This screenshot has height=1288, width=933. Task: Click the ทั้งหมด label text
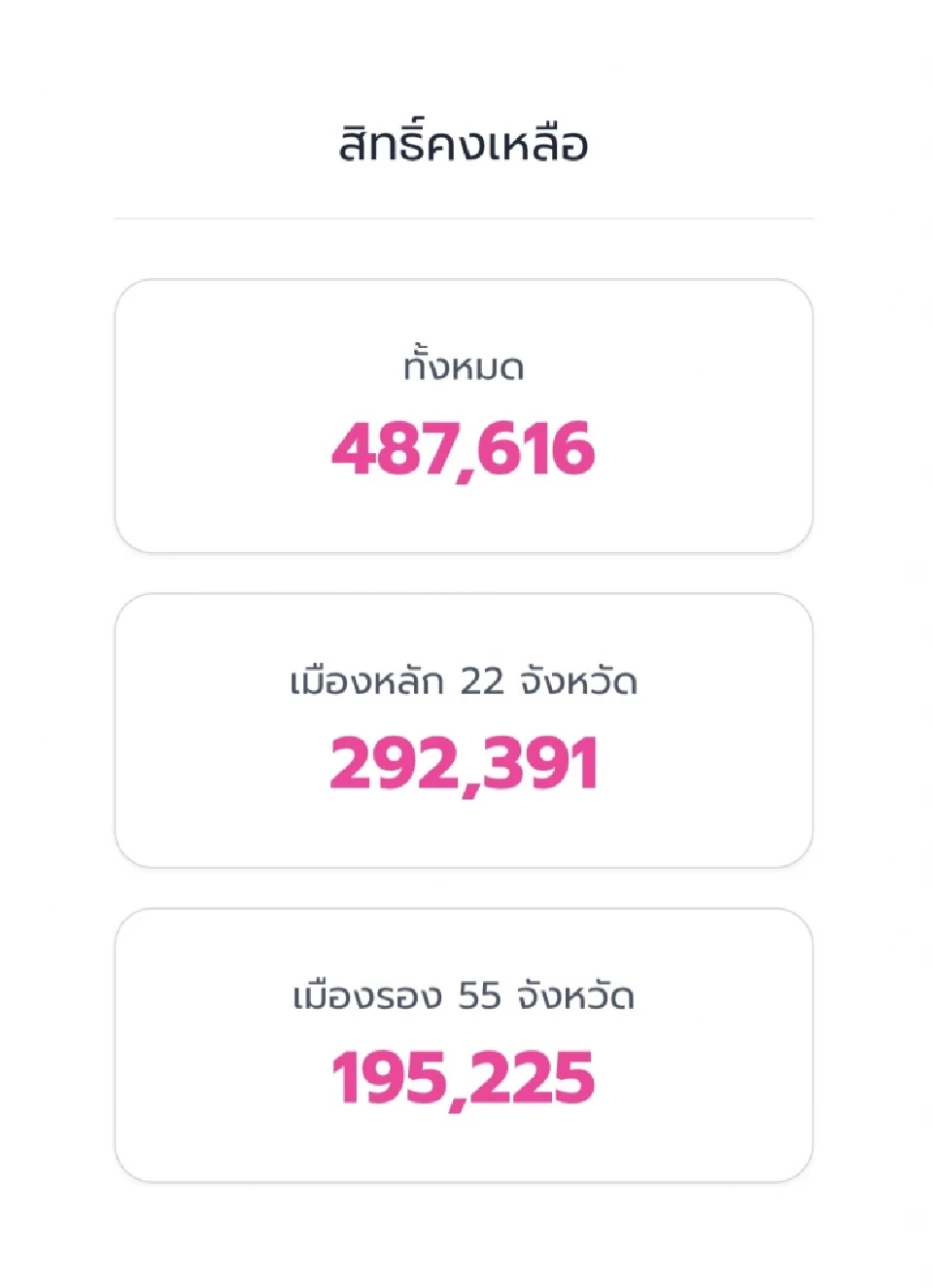(464, 367)
